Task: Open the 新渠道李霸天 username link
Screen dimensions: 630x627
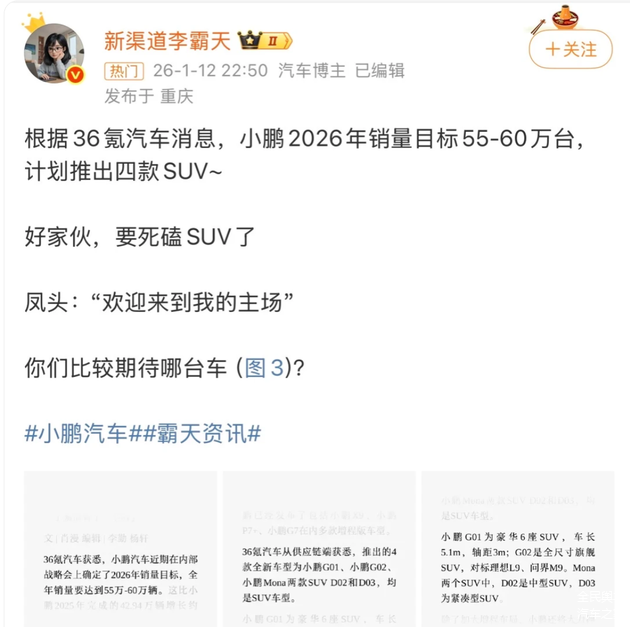Action: point(167,41)
